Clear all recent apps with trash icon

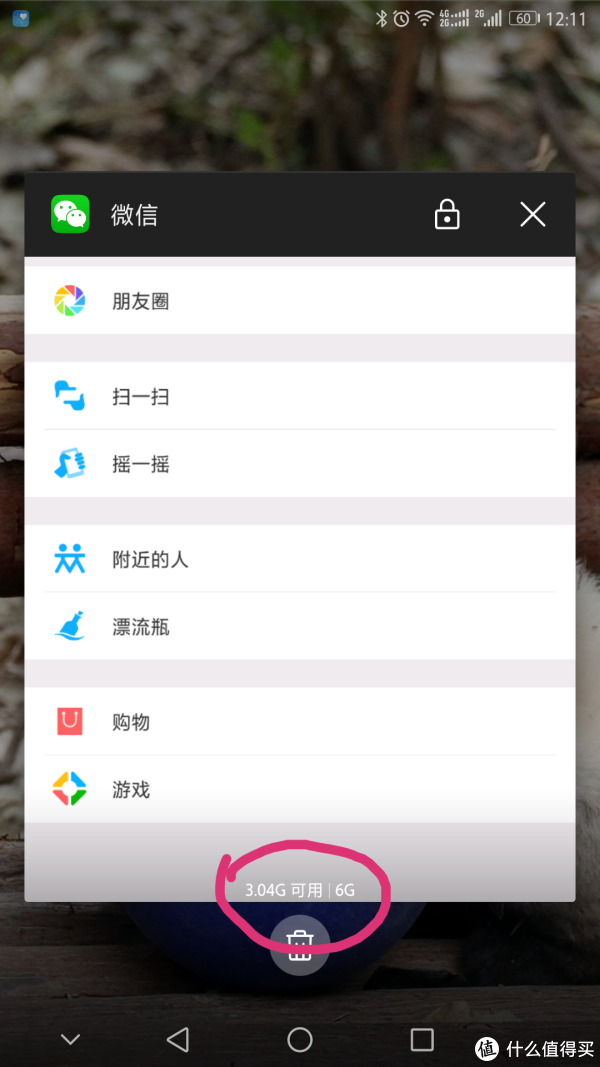(300, 945)
